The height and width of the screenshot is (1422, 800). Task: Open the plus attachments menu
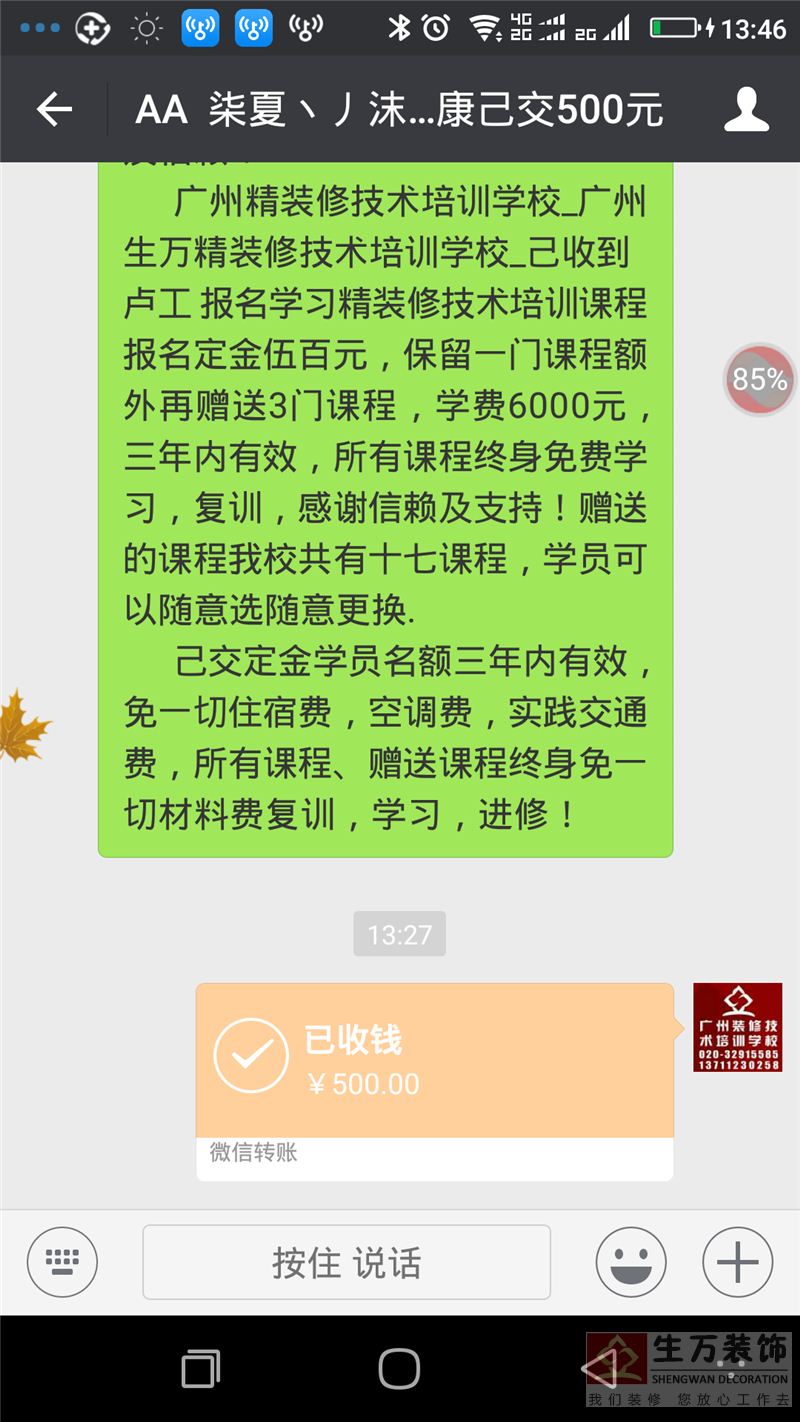point(737,1262)
